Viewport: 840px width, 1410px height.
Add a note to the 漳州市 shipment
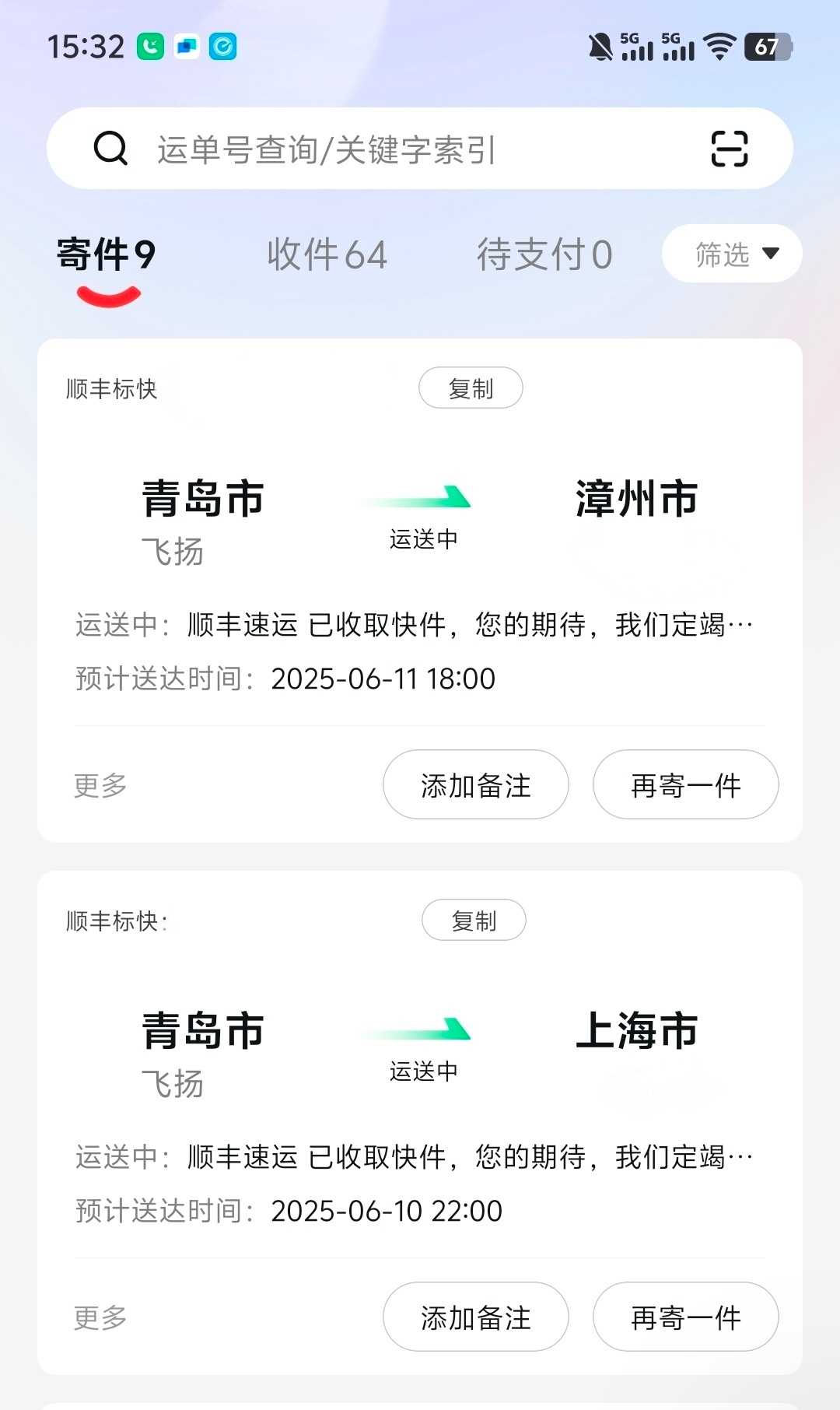pyautogui.click(x=476, y=784)
